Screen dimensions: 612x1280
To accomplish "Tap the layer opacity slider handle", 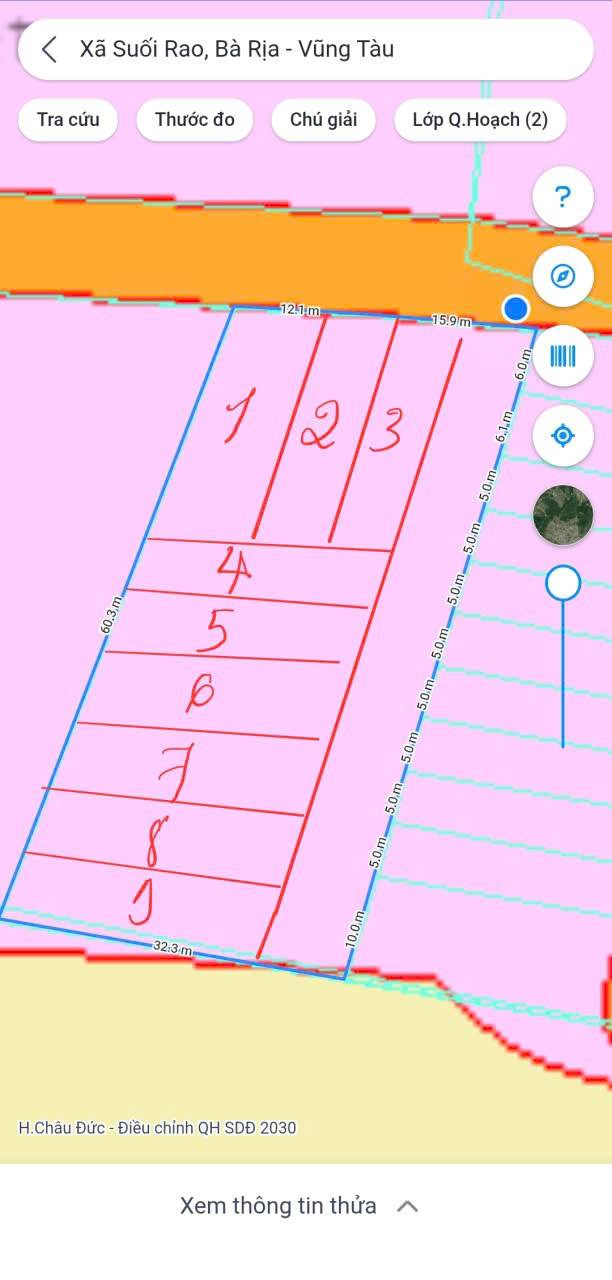I will pos(564,583).
